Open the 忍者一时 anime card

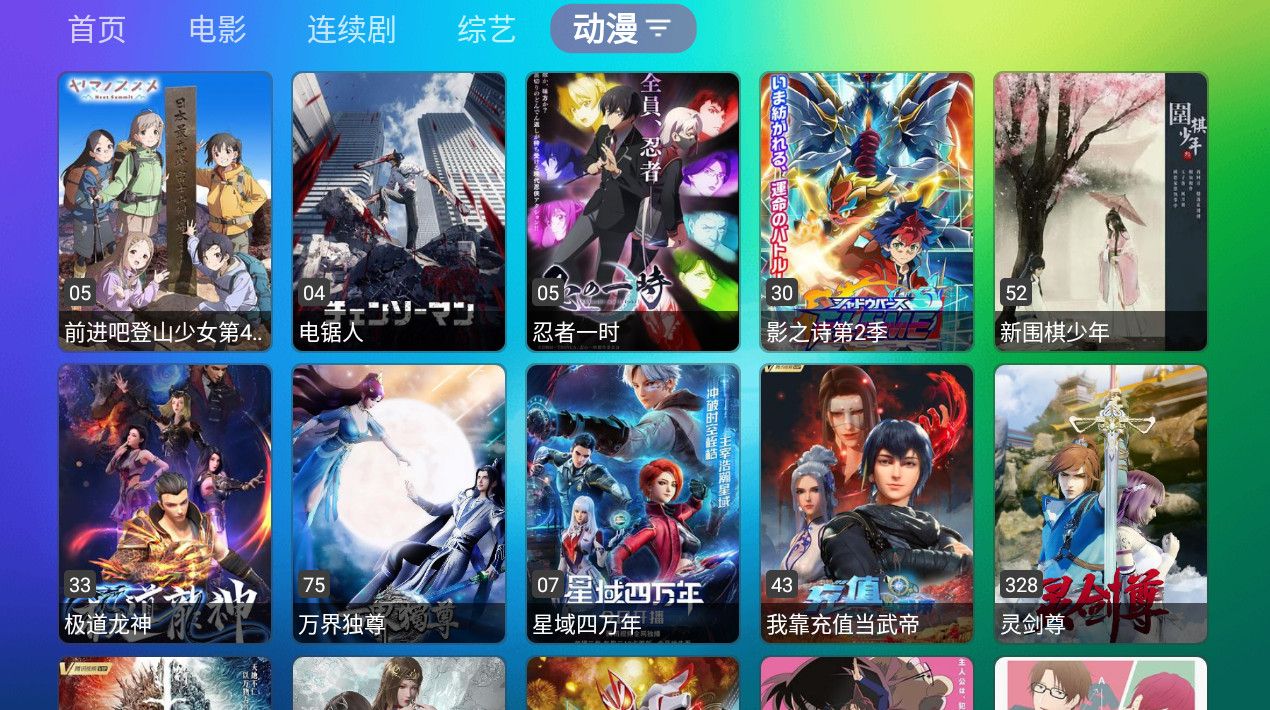click(633, 211)
